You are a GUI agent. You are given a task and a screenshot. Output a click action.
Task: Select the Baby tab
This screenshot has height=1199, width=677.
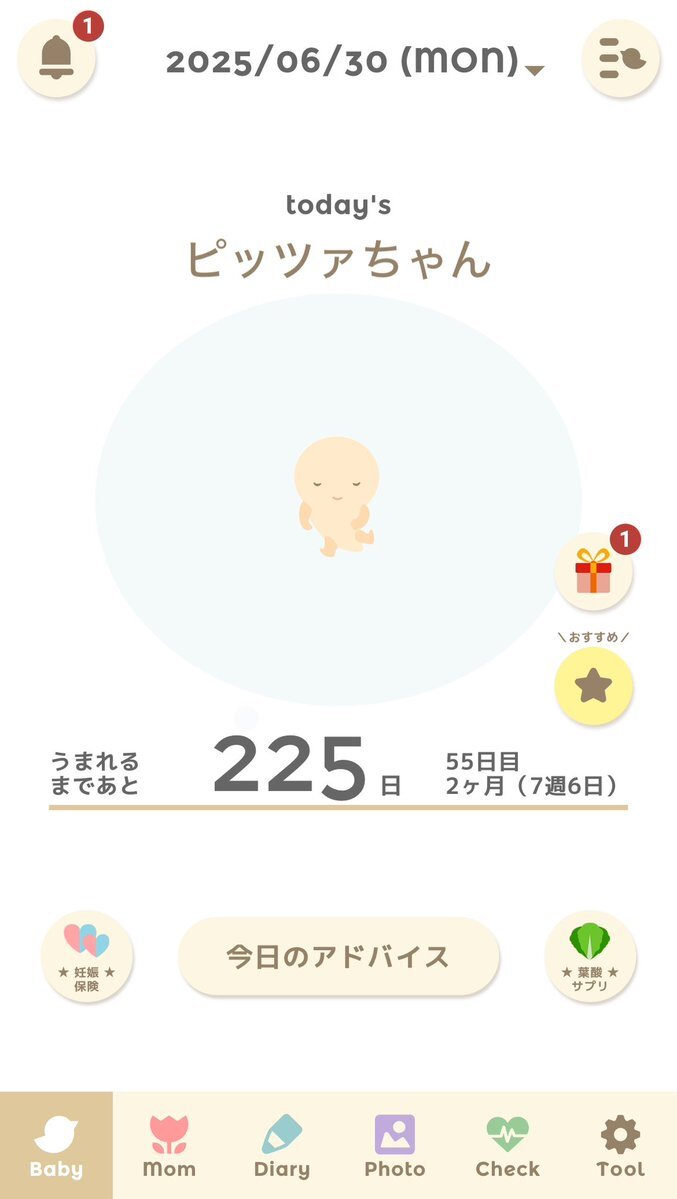point(57,1145)
